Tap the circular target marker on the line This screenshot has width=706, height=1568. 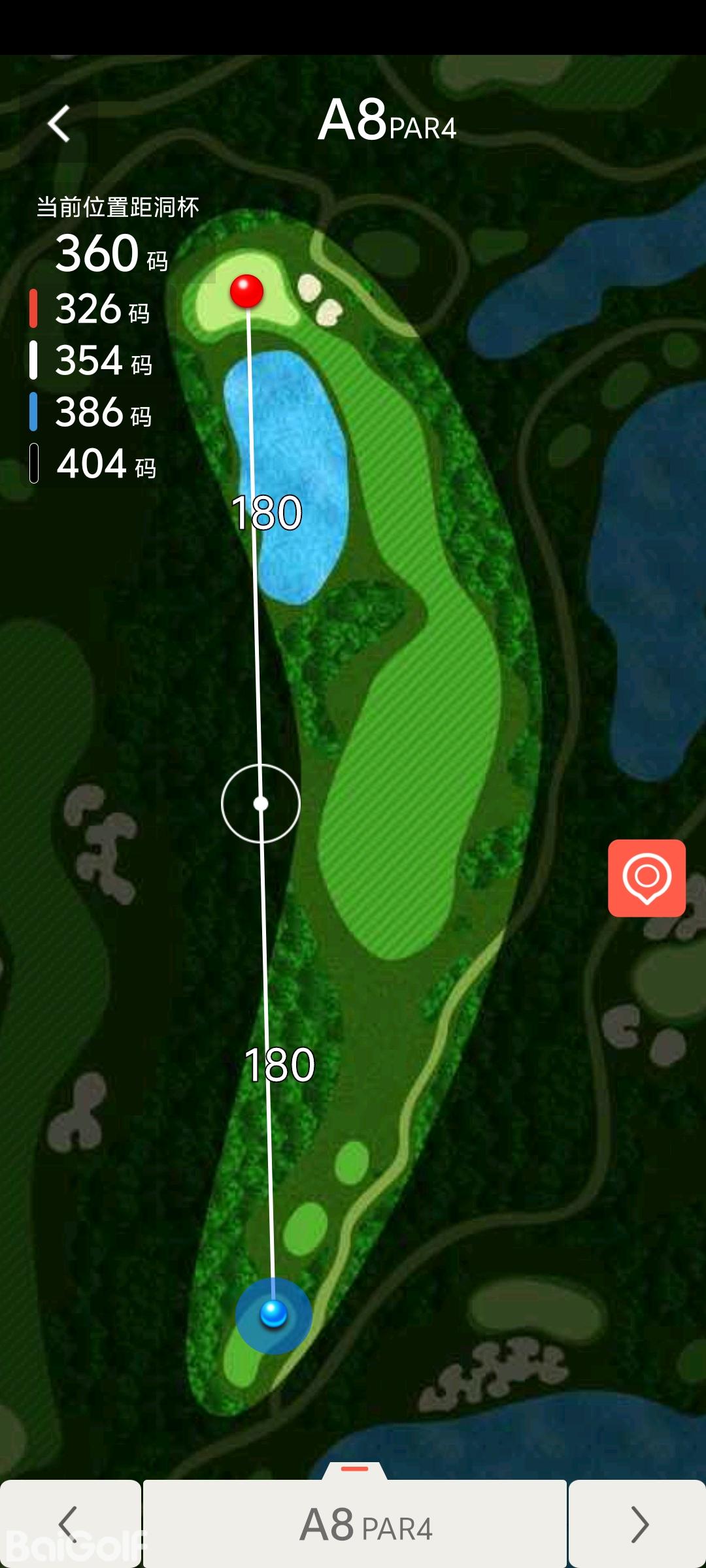[261, 803]
